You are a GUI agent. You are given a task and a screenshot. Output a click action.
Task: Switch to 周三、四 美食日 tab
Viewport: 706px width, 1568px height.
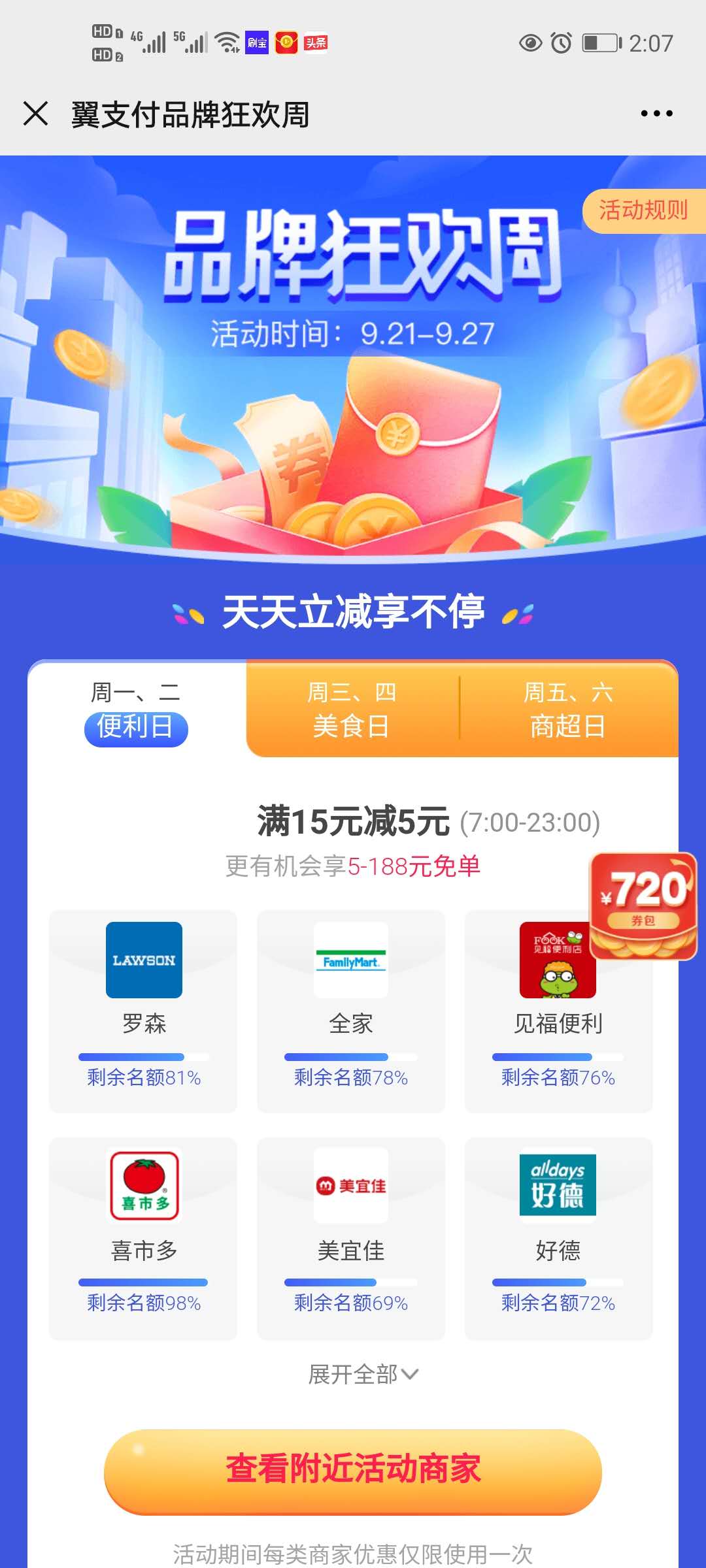[352, 710]
